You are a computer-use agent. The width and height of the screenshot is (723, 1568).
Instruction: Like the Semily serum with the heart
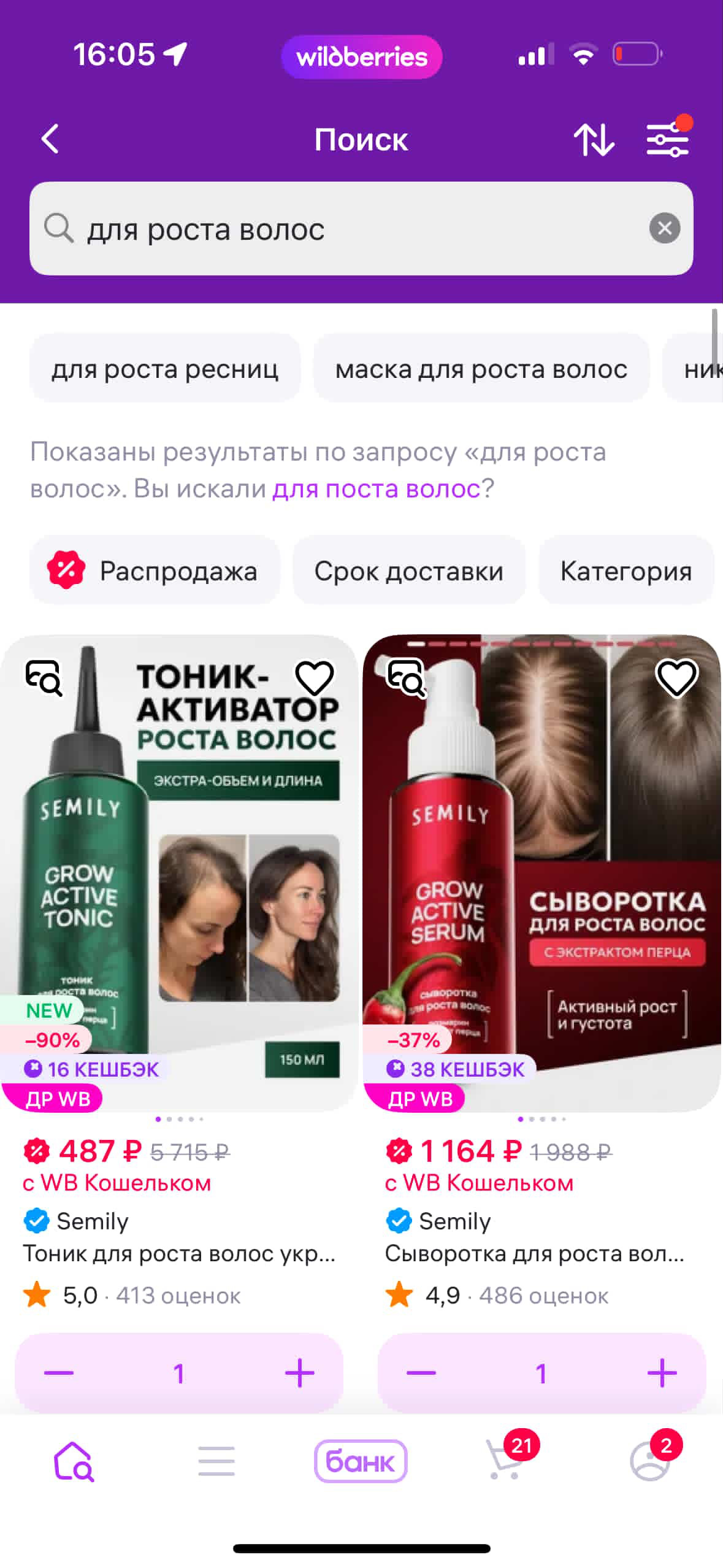tap(676, 678)
